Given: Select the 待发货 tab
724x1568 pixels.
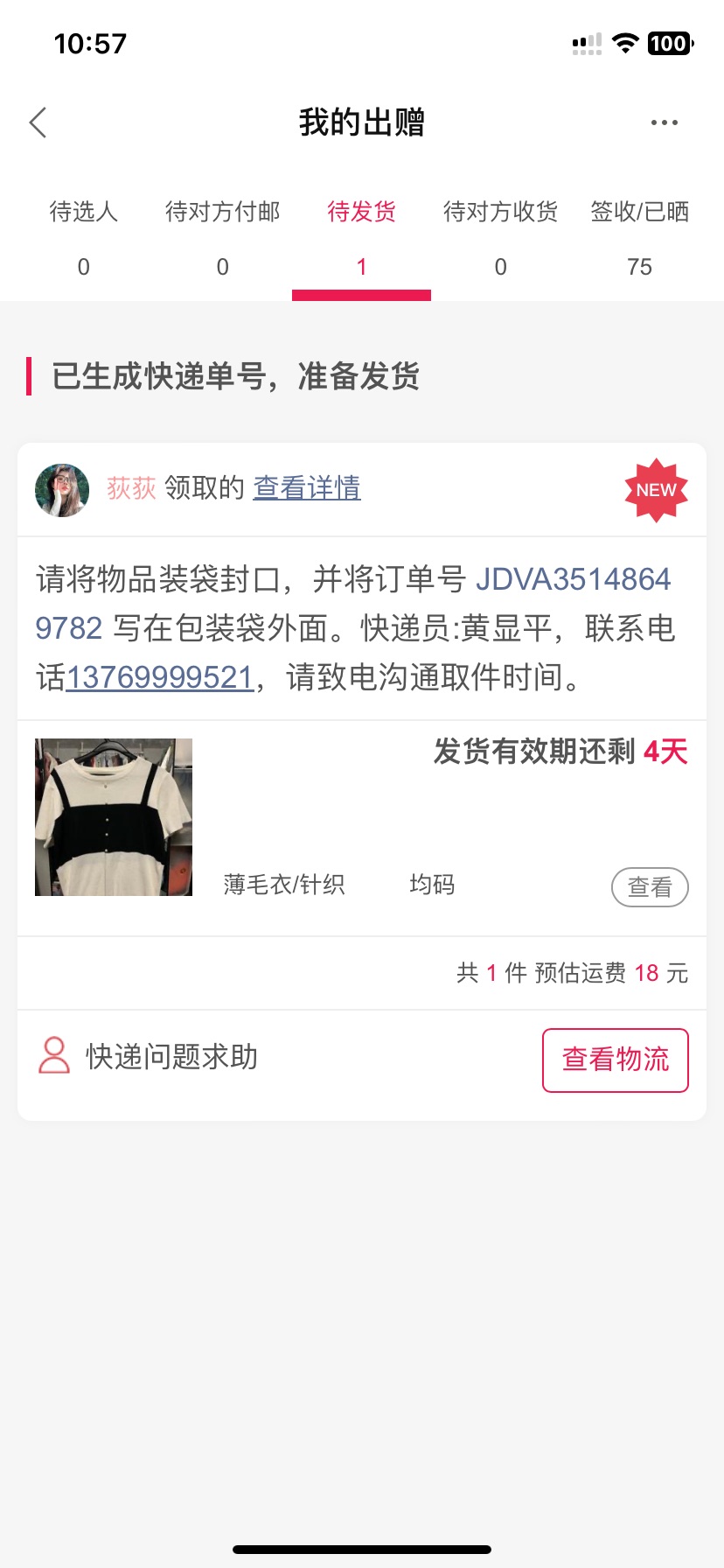Looking at the screenshot, I should pyautogui.click(x=361, y=236).
